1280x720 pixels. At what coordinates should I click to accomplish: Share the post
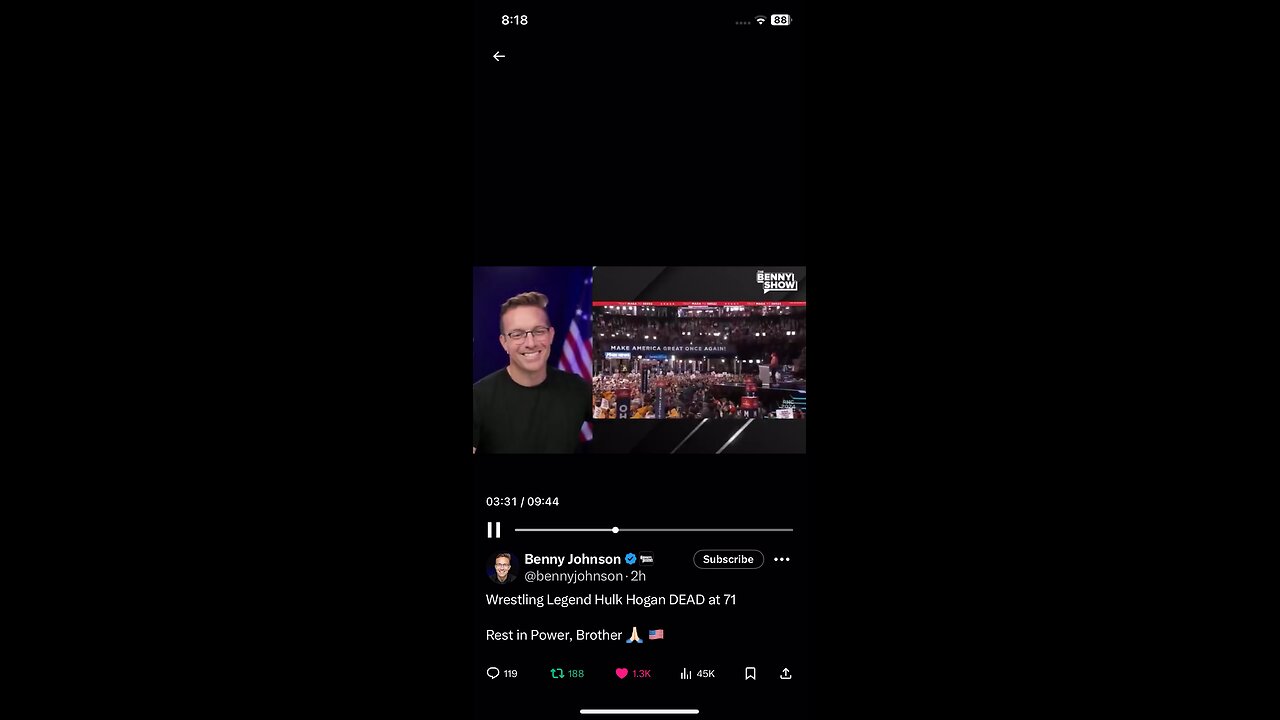[x=786, y=674]
